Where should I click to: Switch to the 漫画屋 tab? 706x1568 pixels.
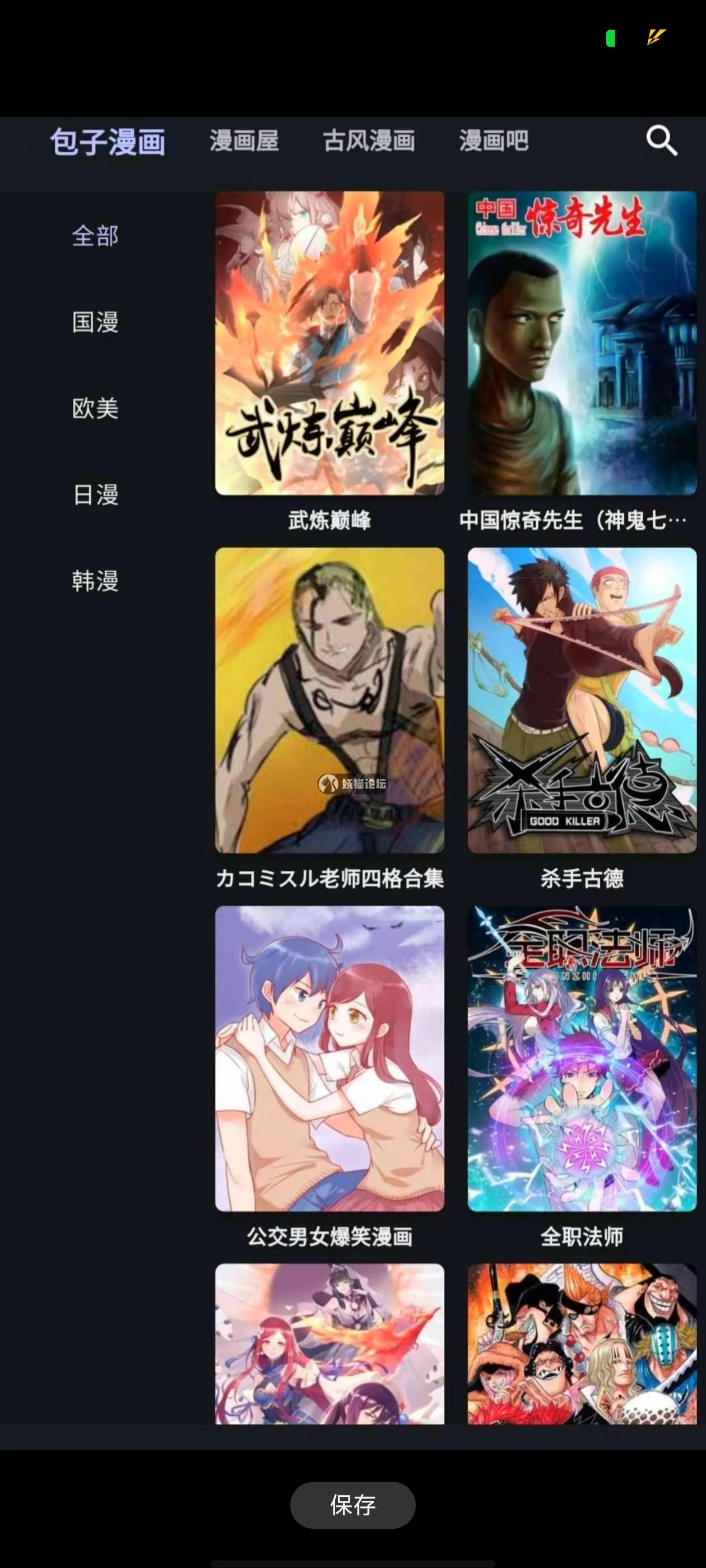pyautogui.click(x=244, y=141)
